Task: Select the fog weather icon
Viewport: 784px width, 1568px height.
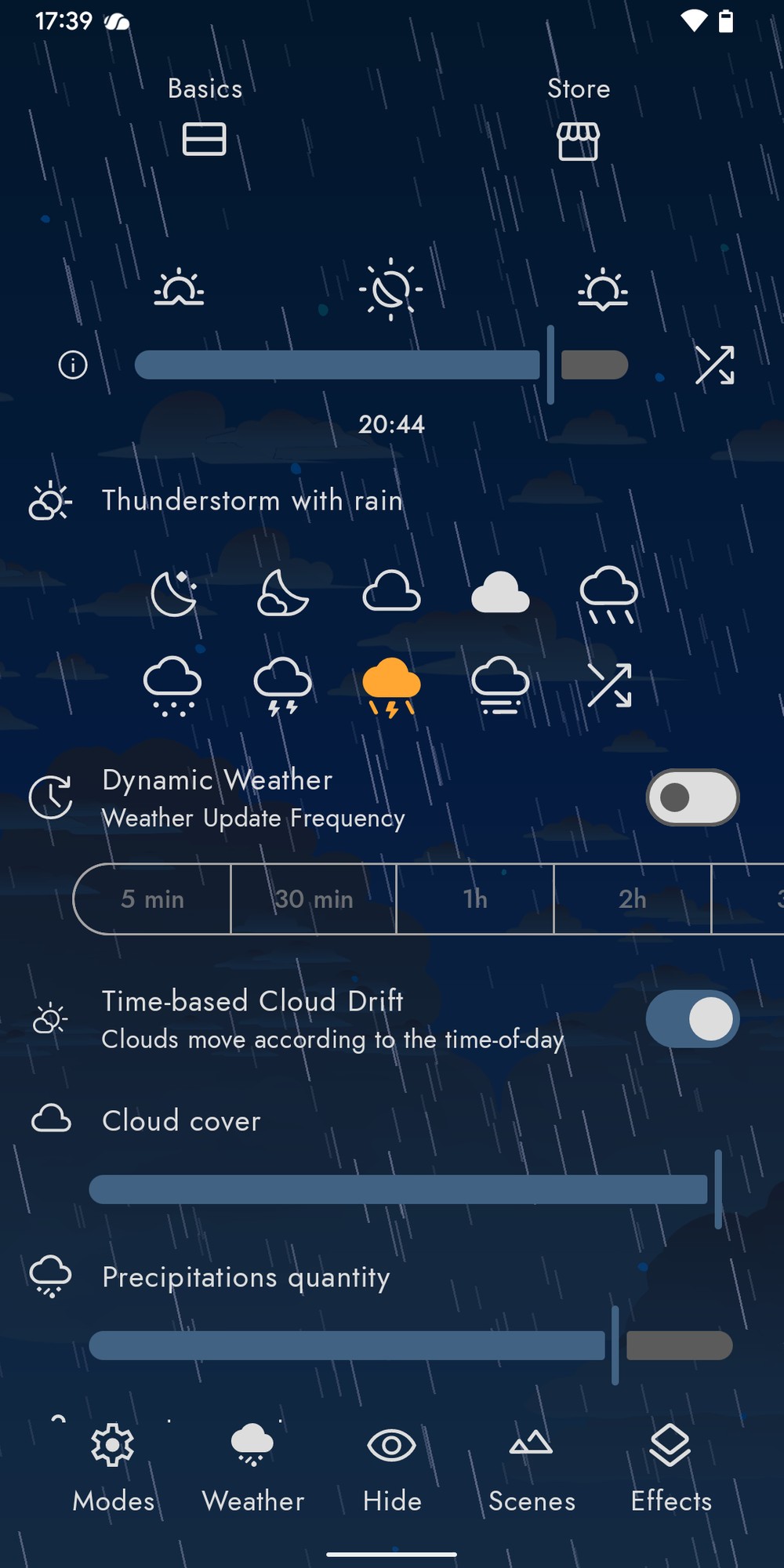Action: (500, 685)
